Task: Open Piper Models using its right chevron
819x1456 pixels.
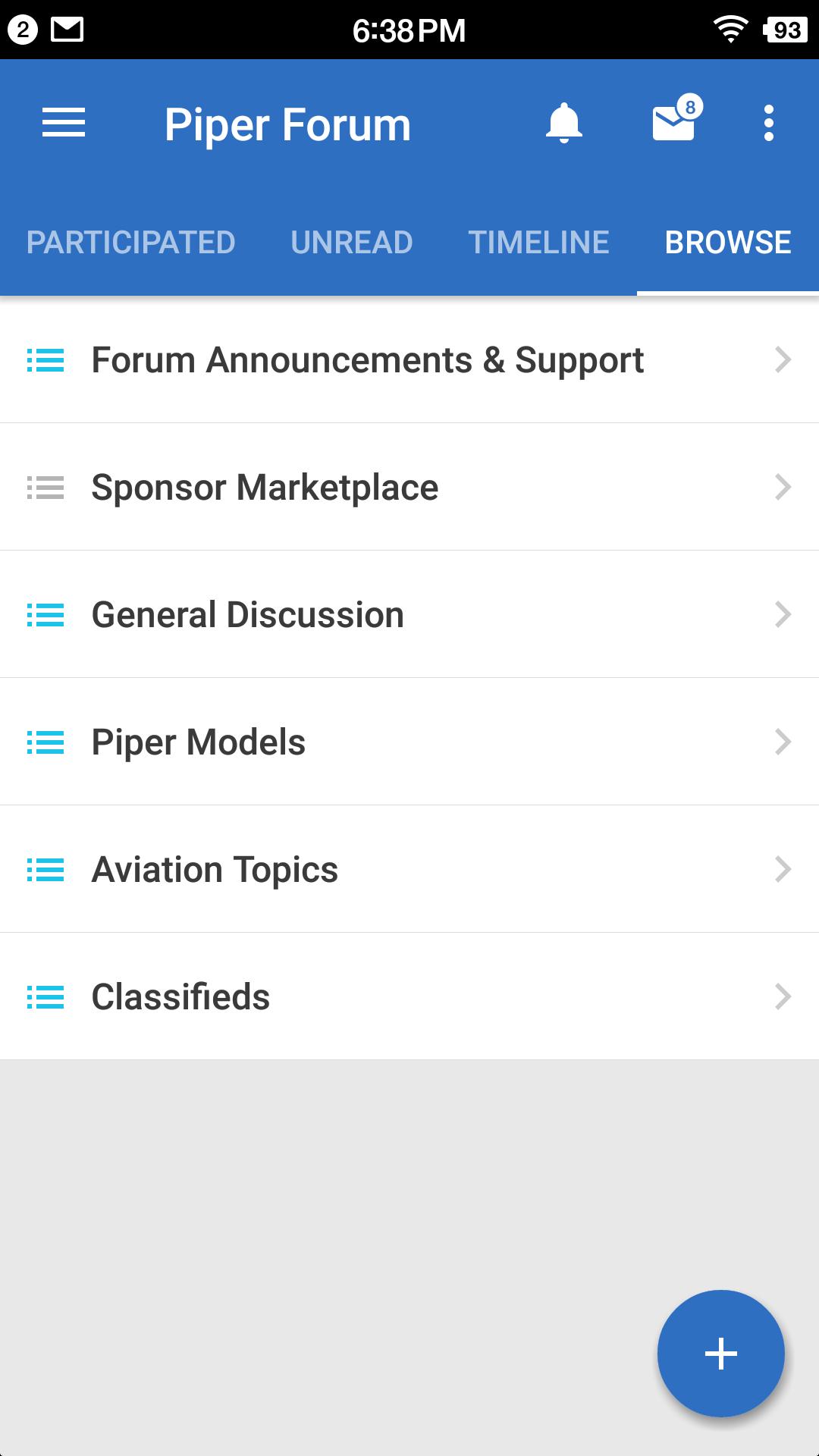Action: [x=782, y=742]
